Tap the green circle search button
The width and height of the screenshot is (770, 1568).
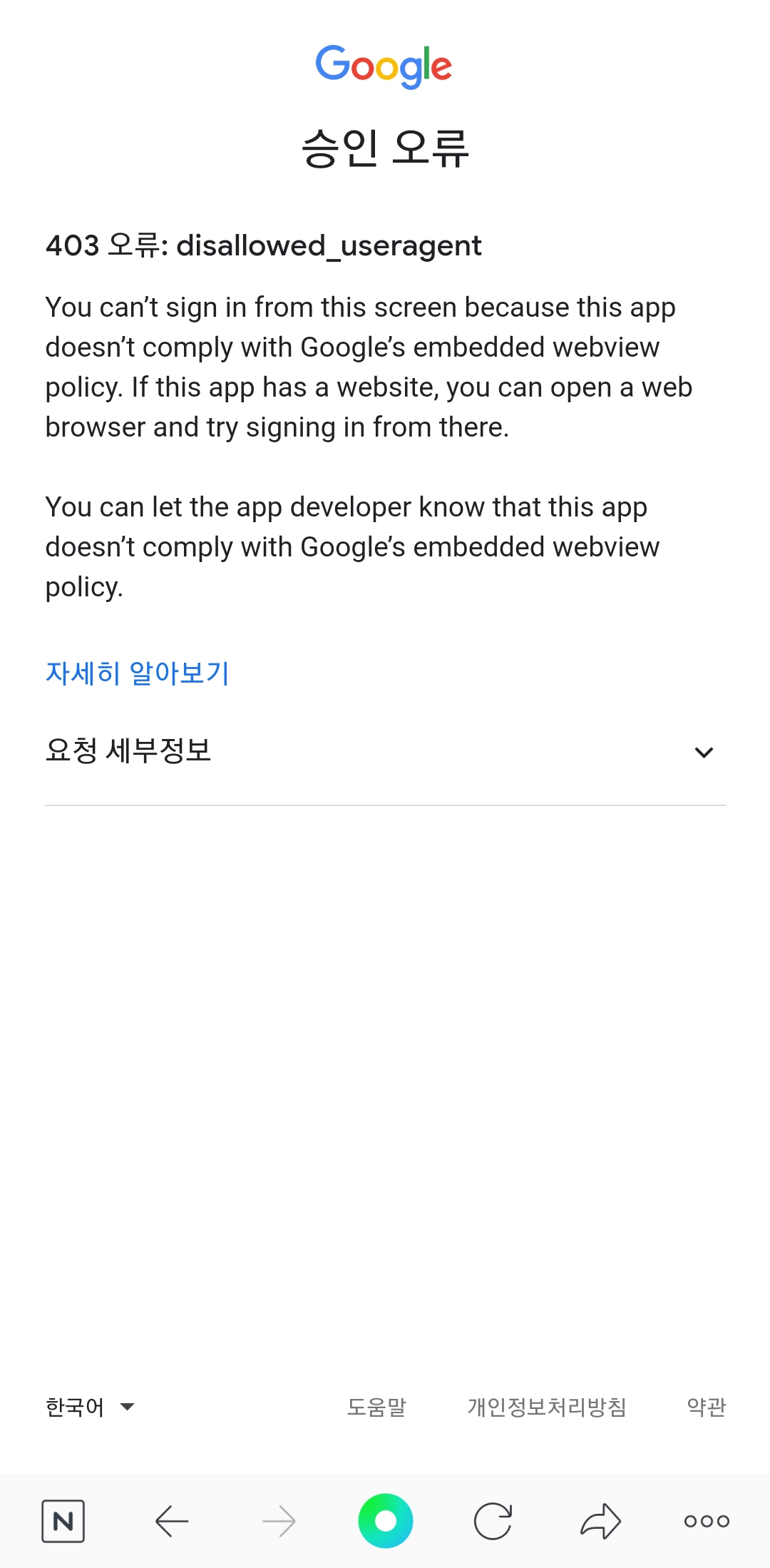coord(385,1521)
